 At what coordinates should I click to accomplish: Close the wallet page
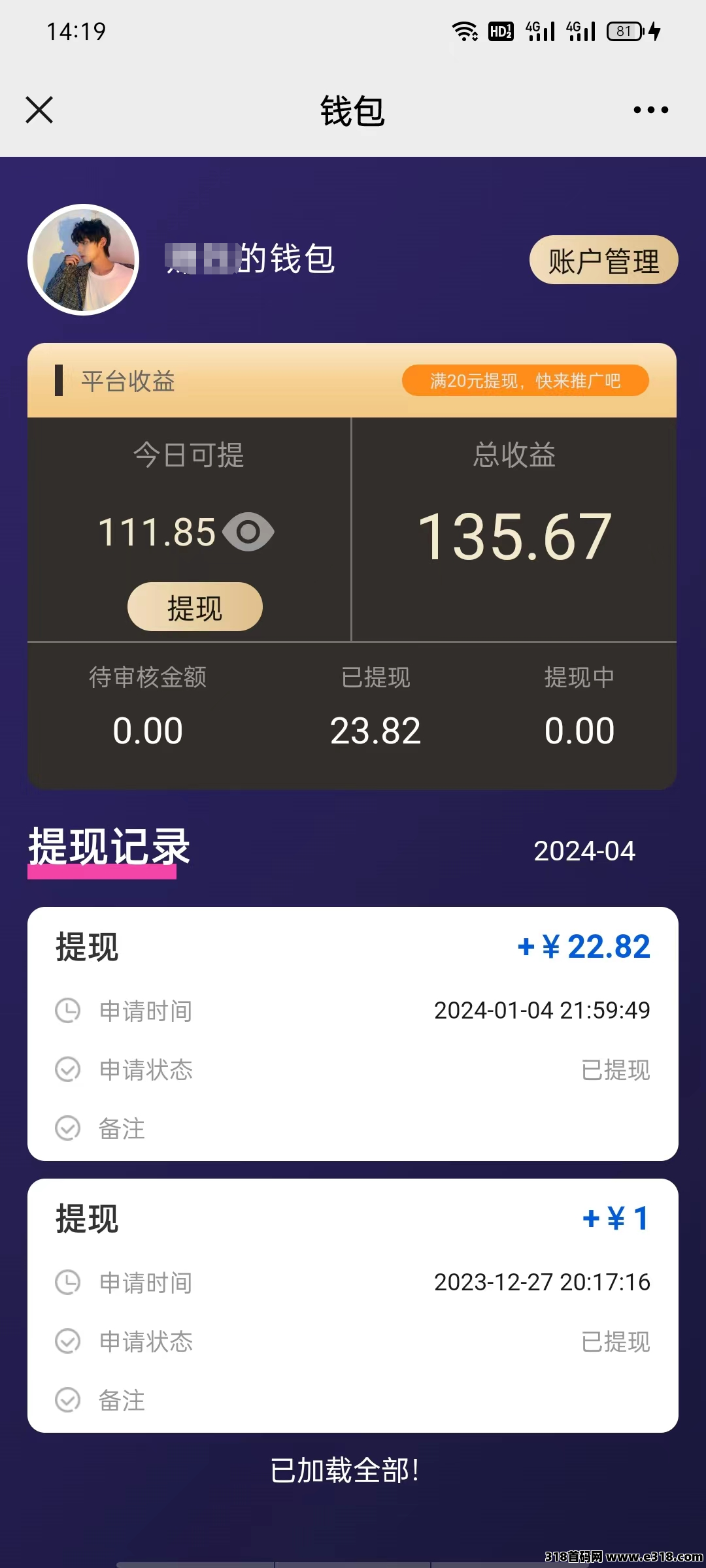[x=39, y=110]
